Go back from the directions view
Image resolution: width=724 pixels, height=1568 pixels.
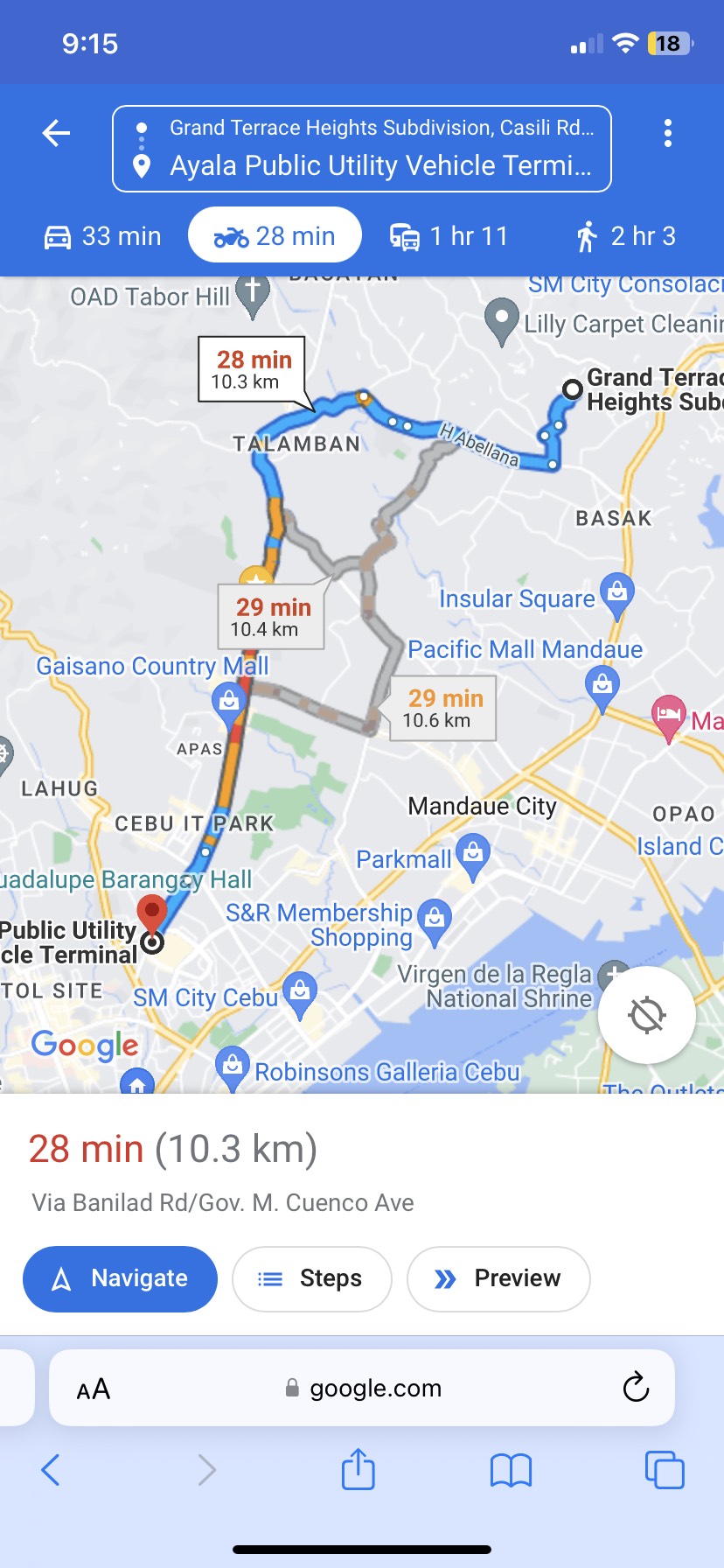(57, 133)
